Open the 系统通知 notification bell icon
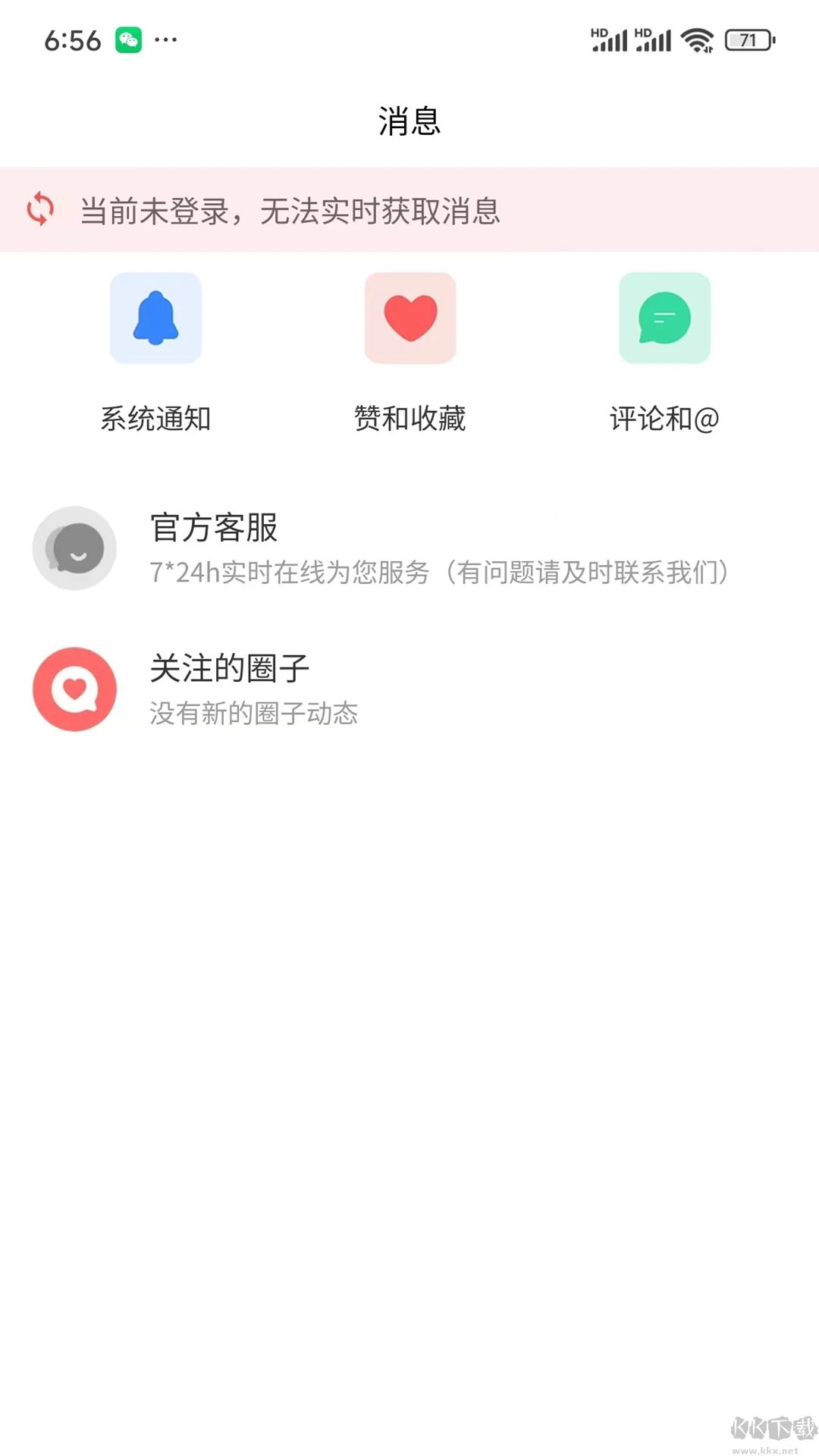819x1456 pixels. click(155, 319)
